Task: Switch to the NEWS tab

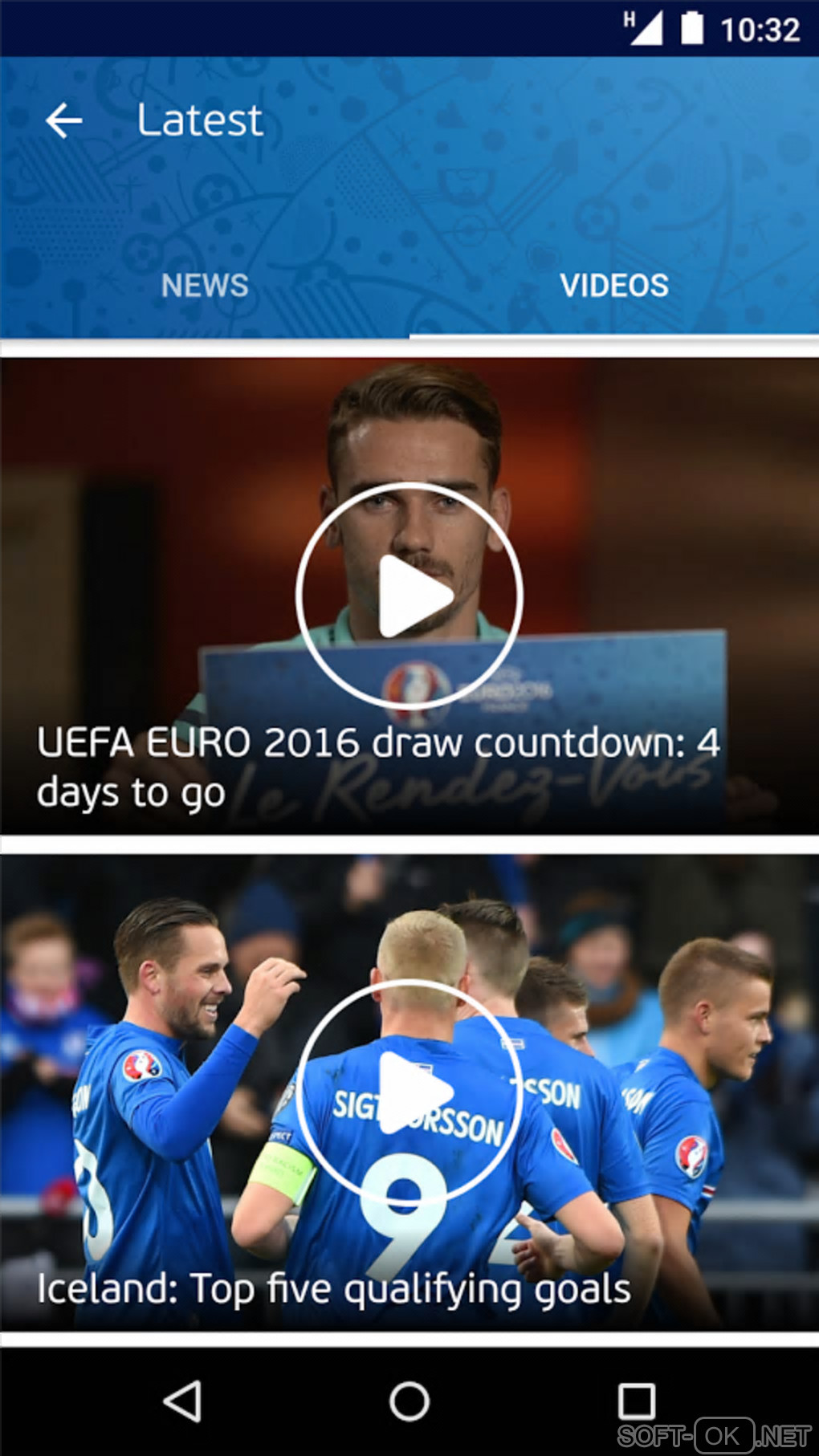Action: [x=205, y=286]
